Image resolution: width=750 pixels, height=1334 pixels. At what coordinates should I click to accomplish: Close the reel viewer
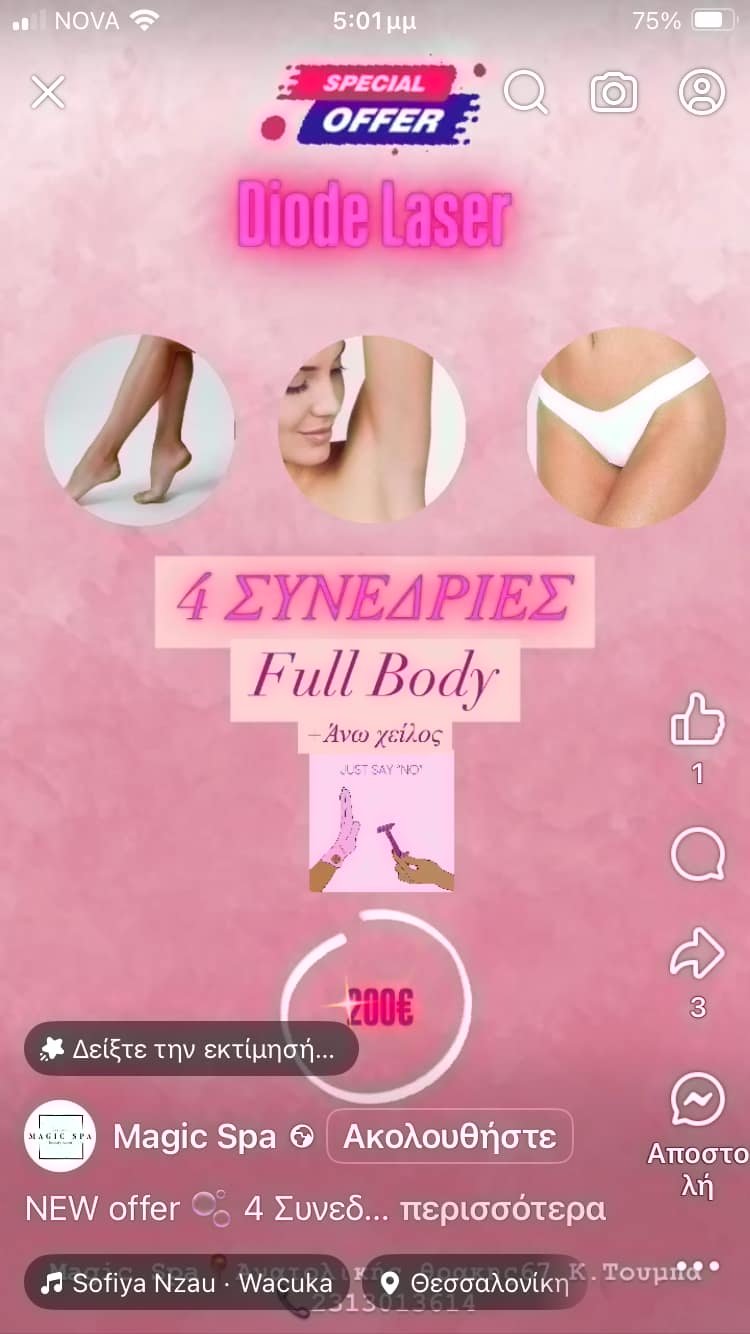tap(47, 93)
